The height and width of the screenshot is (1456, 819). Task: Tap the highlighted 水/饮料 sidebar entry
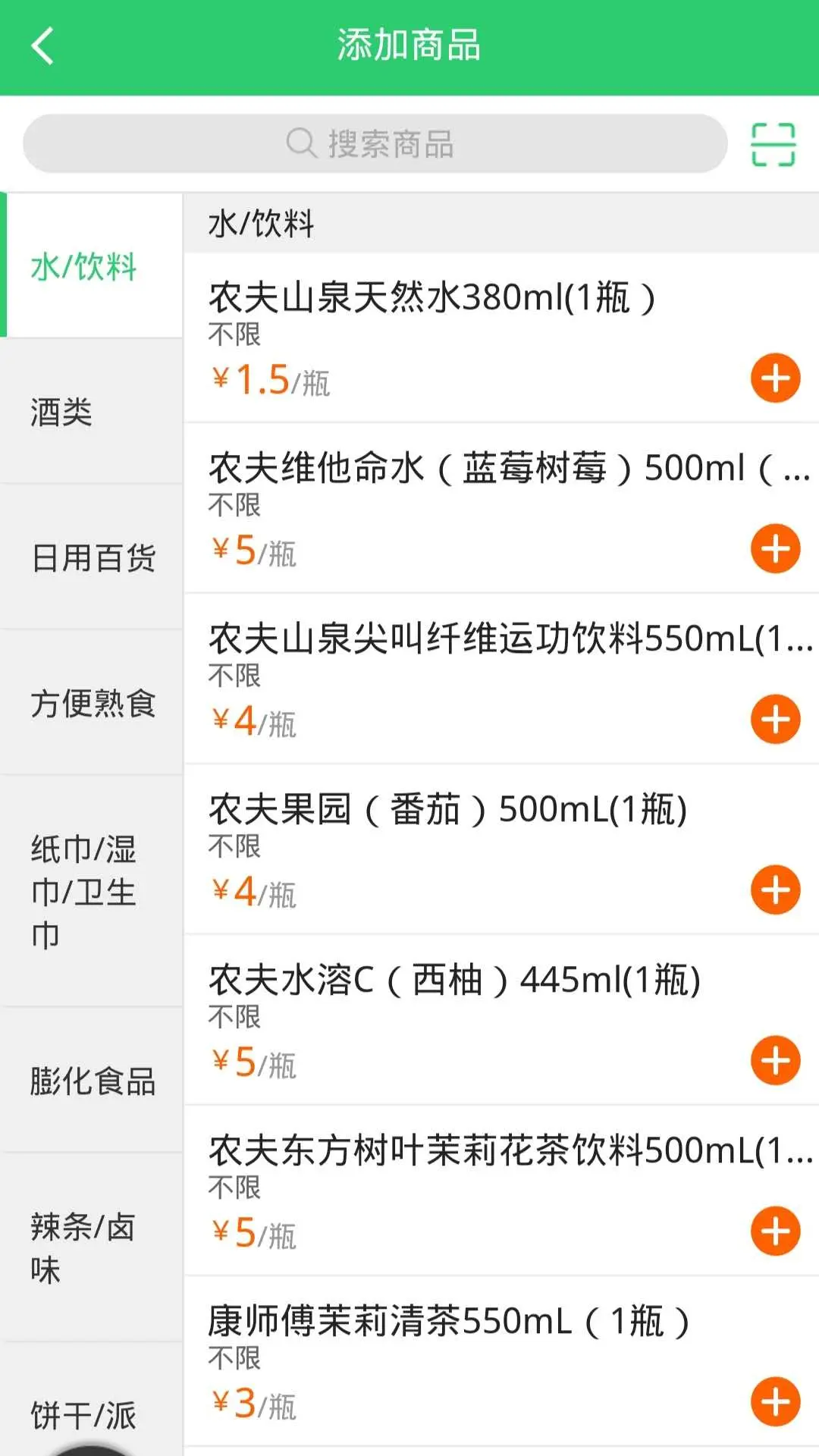[85, 267]
